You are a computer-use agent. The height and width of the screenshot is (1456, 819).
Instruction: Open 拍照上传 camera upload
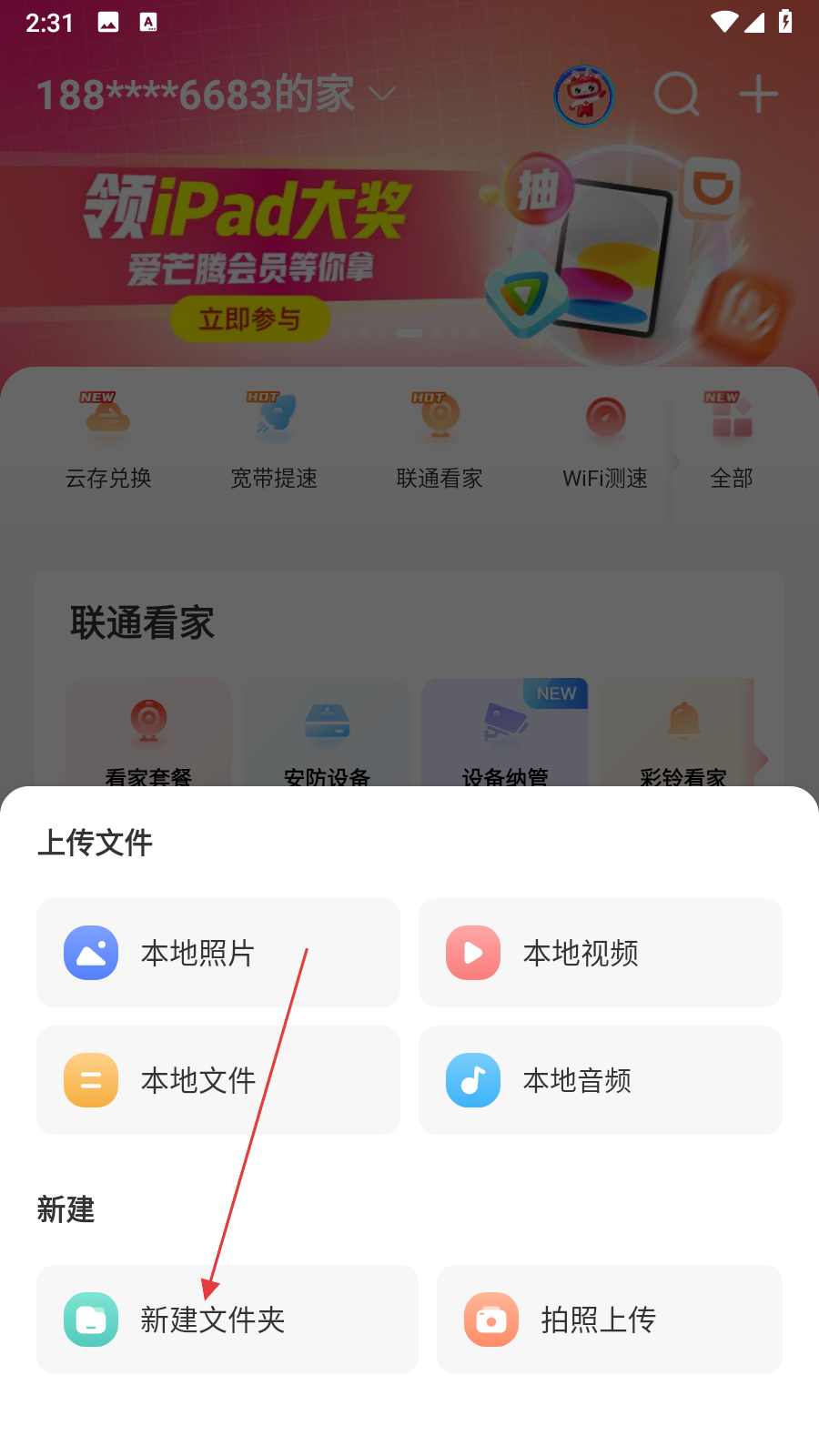[610, 1319]
